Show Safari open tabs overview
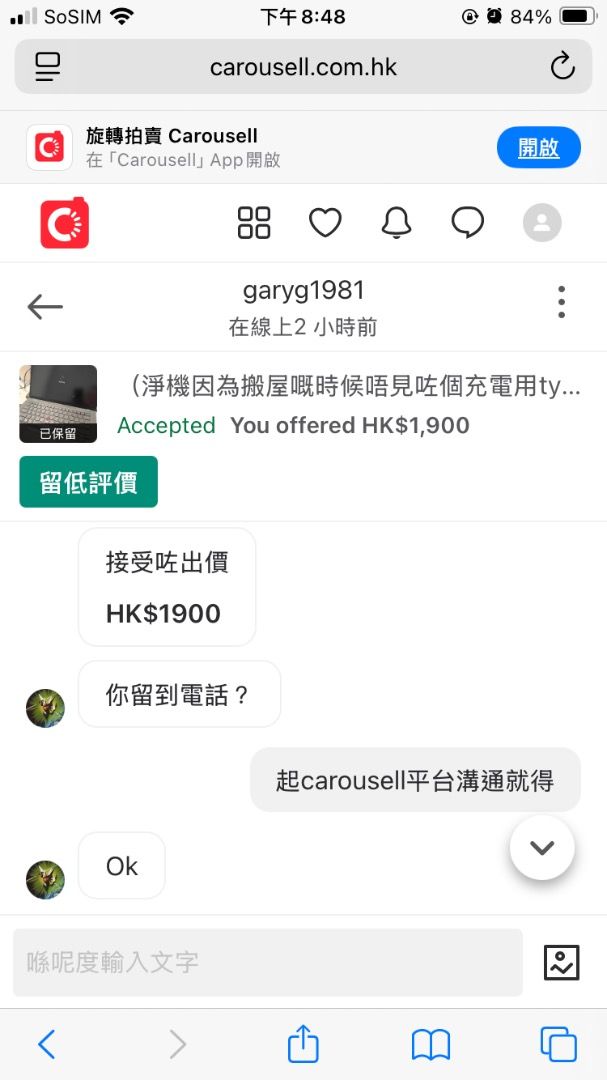The image size is (607, 1080). pos(558,1045)
